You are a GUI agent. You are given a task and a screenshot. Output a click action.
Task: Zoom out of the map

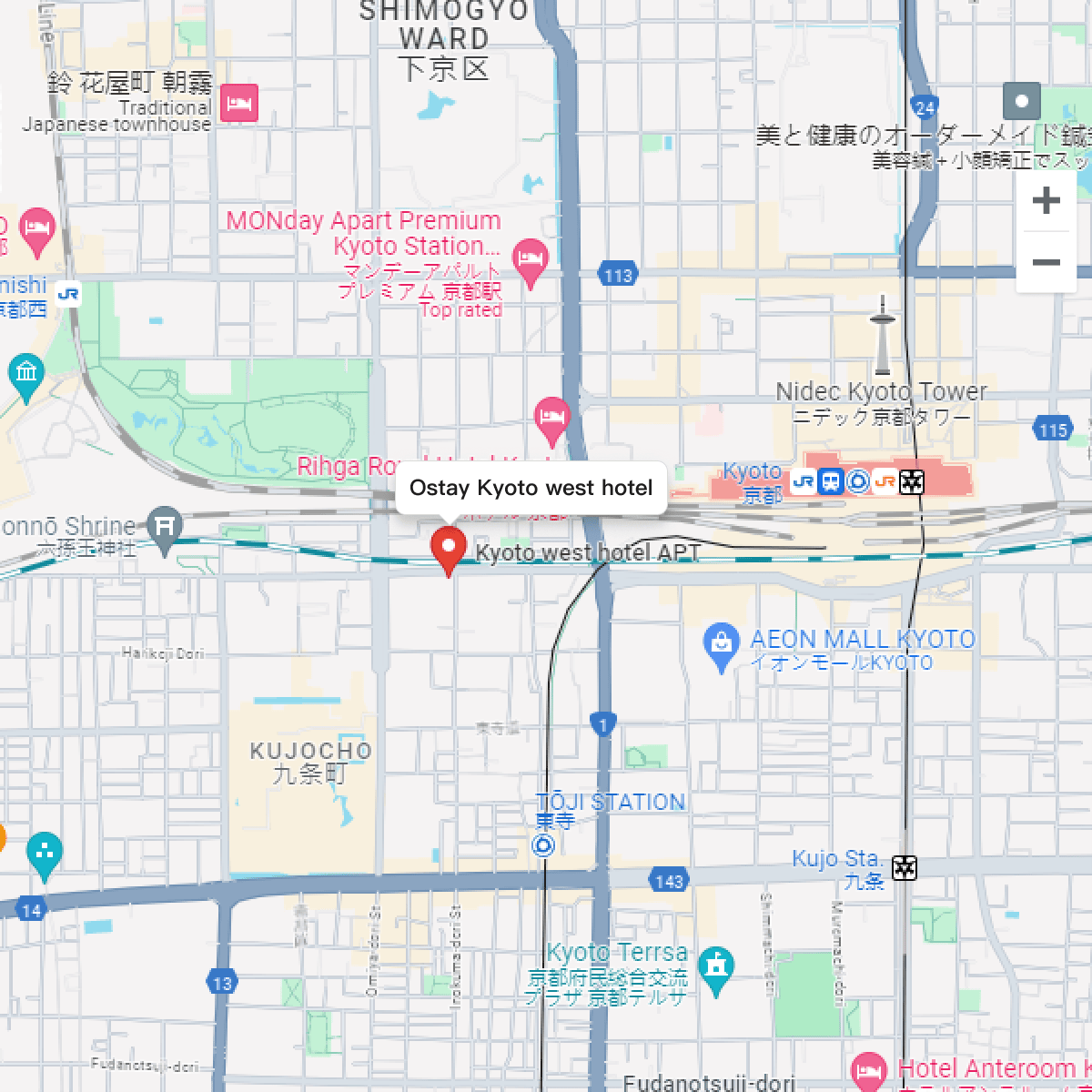click(x=1046, y=263)
